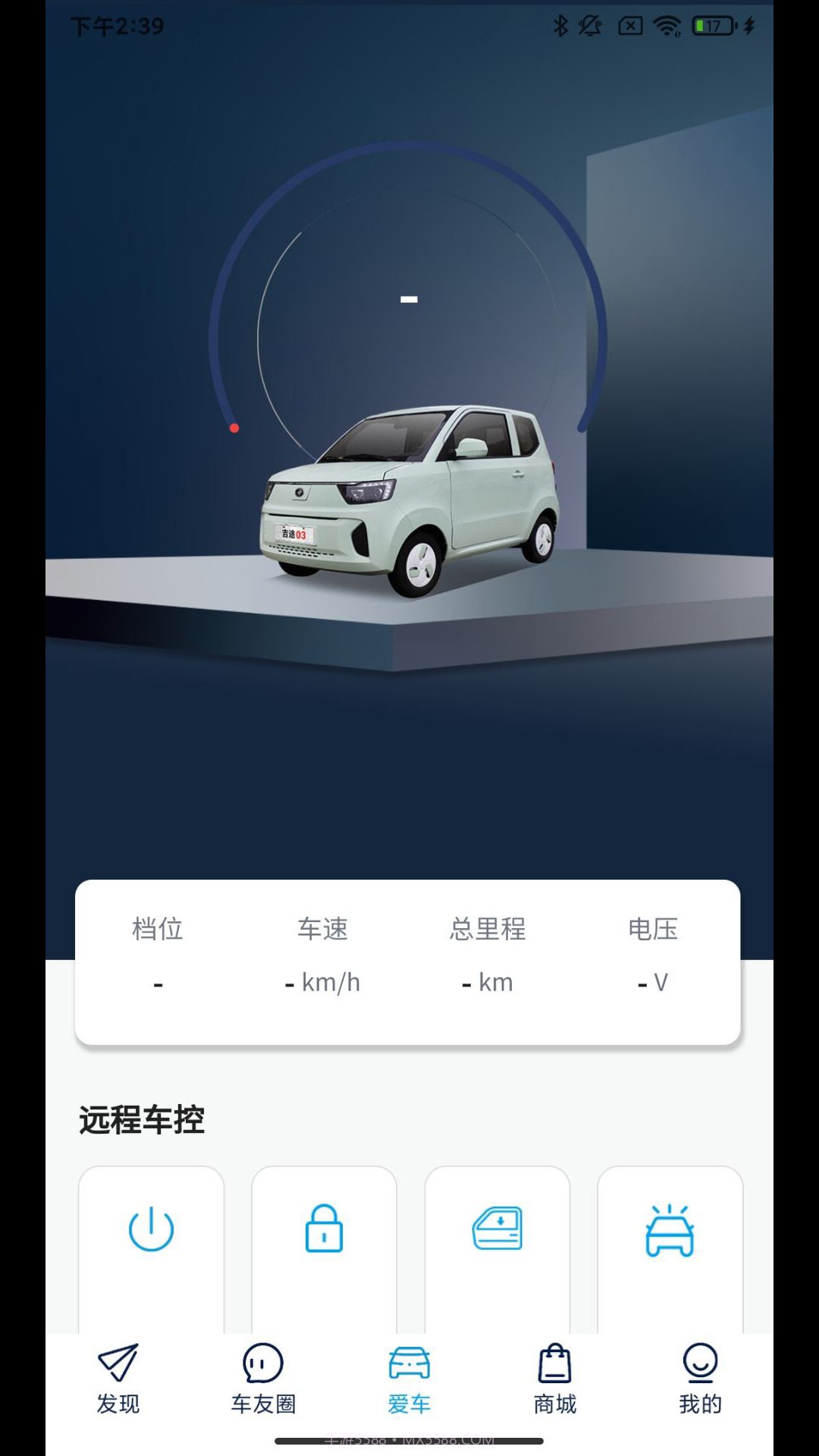Click the Bluetooth status bar icon
Viewport: 819px width, 1456px height.
pos(560,24)
